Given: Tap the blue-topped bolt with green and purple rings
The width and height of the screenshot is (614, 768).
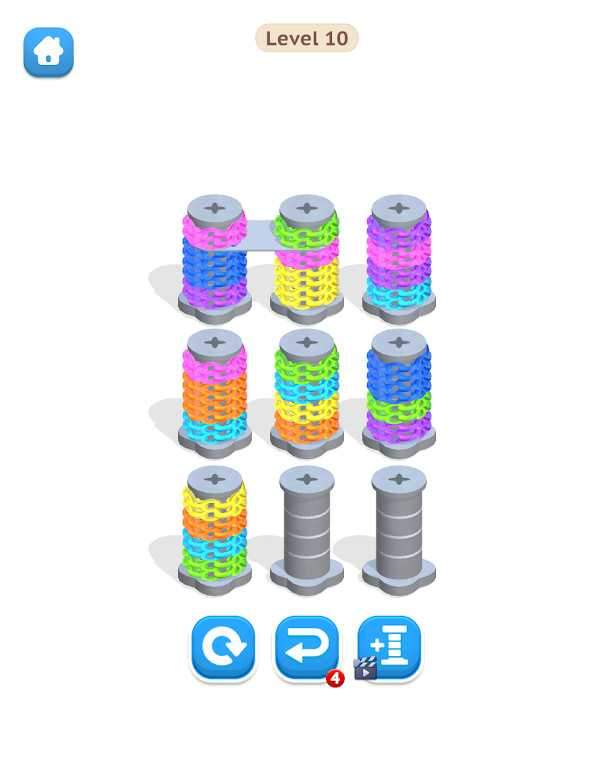Looking at the screenshot, I should (399, 392).
